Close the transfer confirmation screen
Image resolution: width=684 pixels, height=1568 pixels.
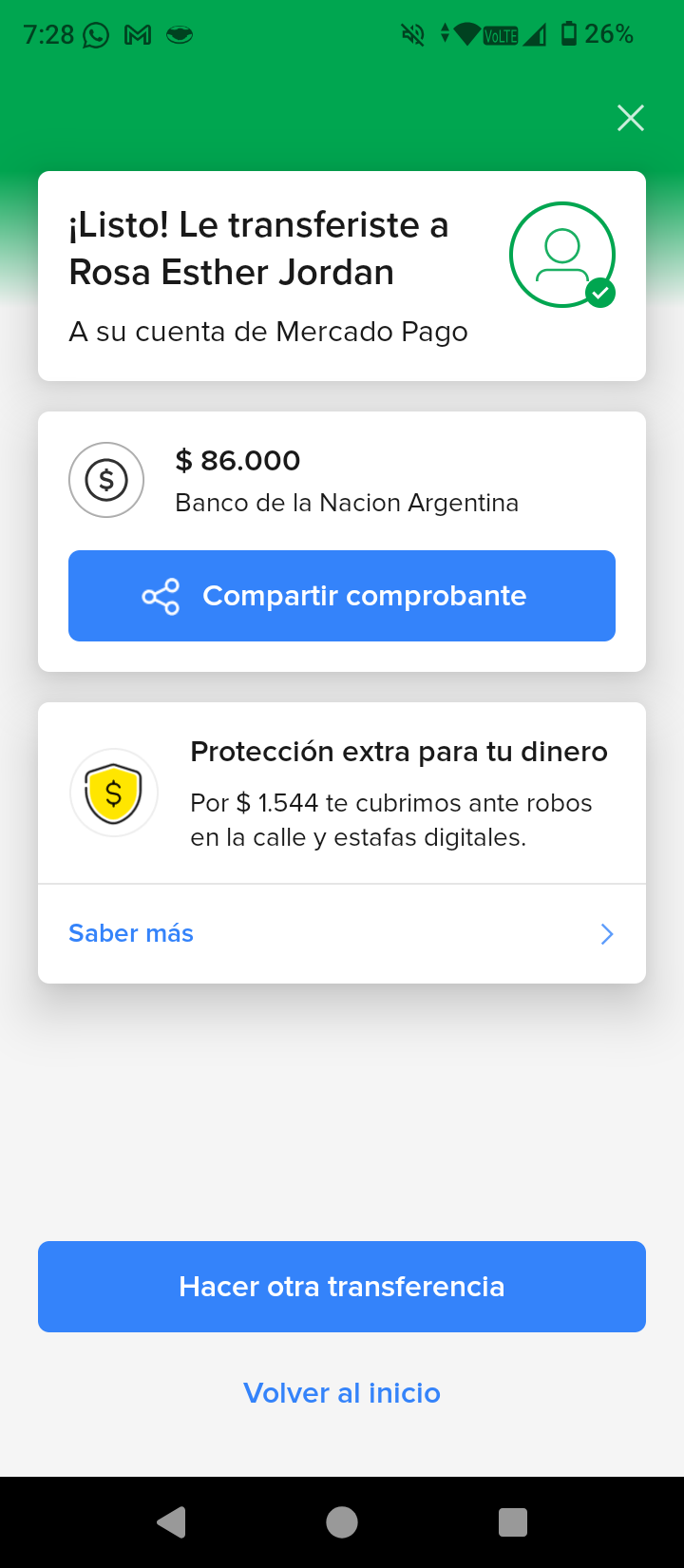click(x=631, y=119)
